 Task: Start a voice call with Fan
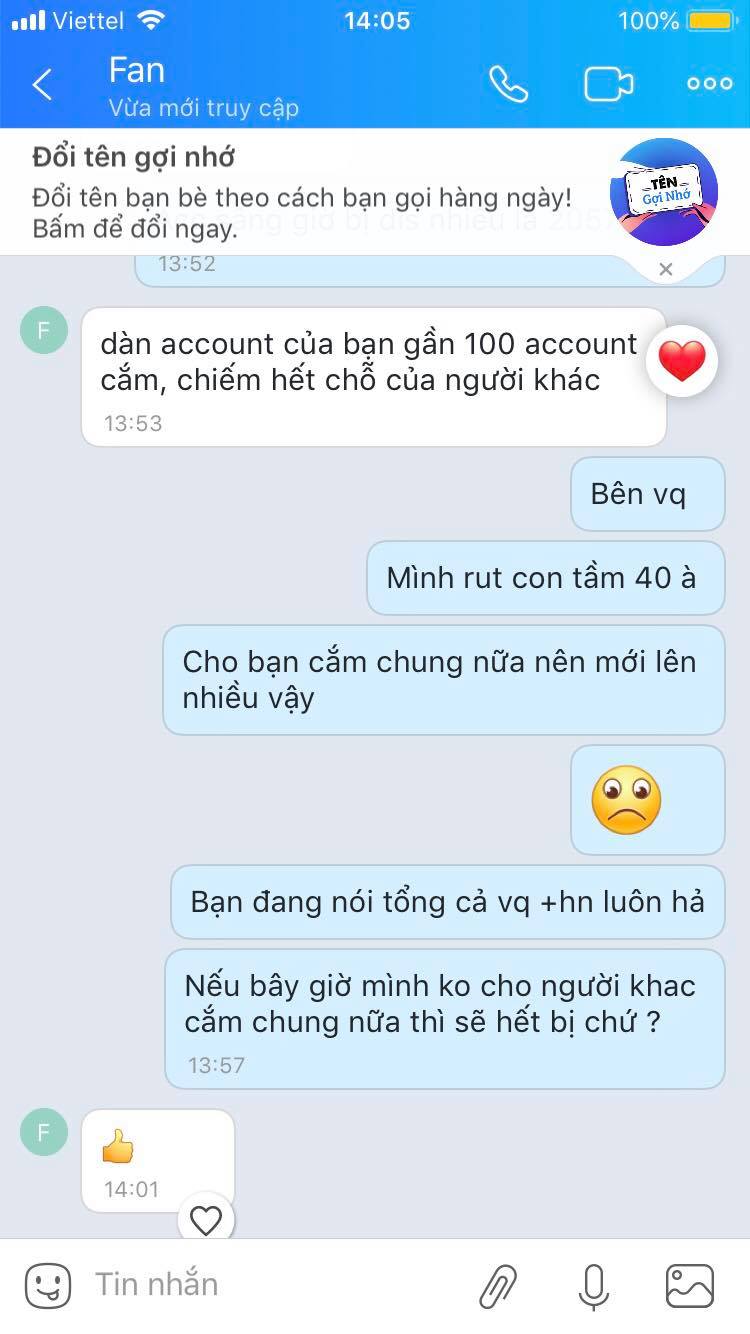click(508, 84)
